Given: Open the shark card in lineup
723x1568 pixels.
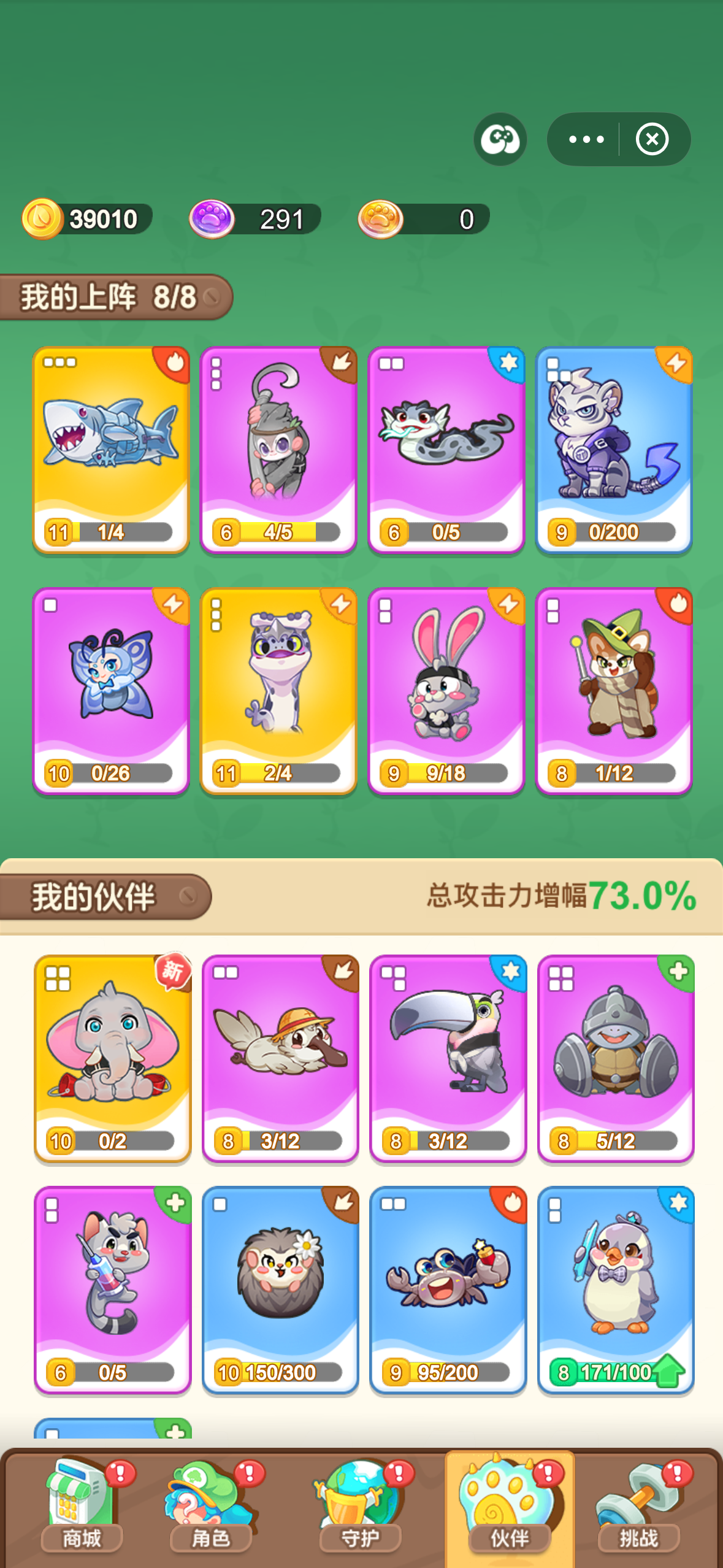Looking at the screenshot, I should tap(111, 448).
